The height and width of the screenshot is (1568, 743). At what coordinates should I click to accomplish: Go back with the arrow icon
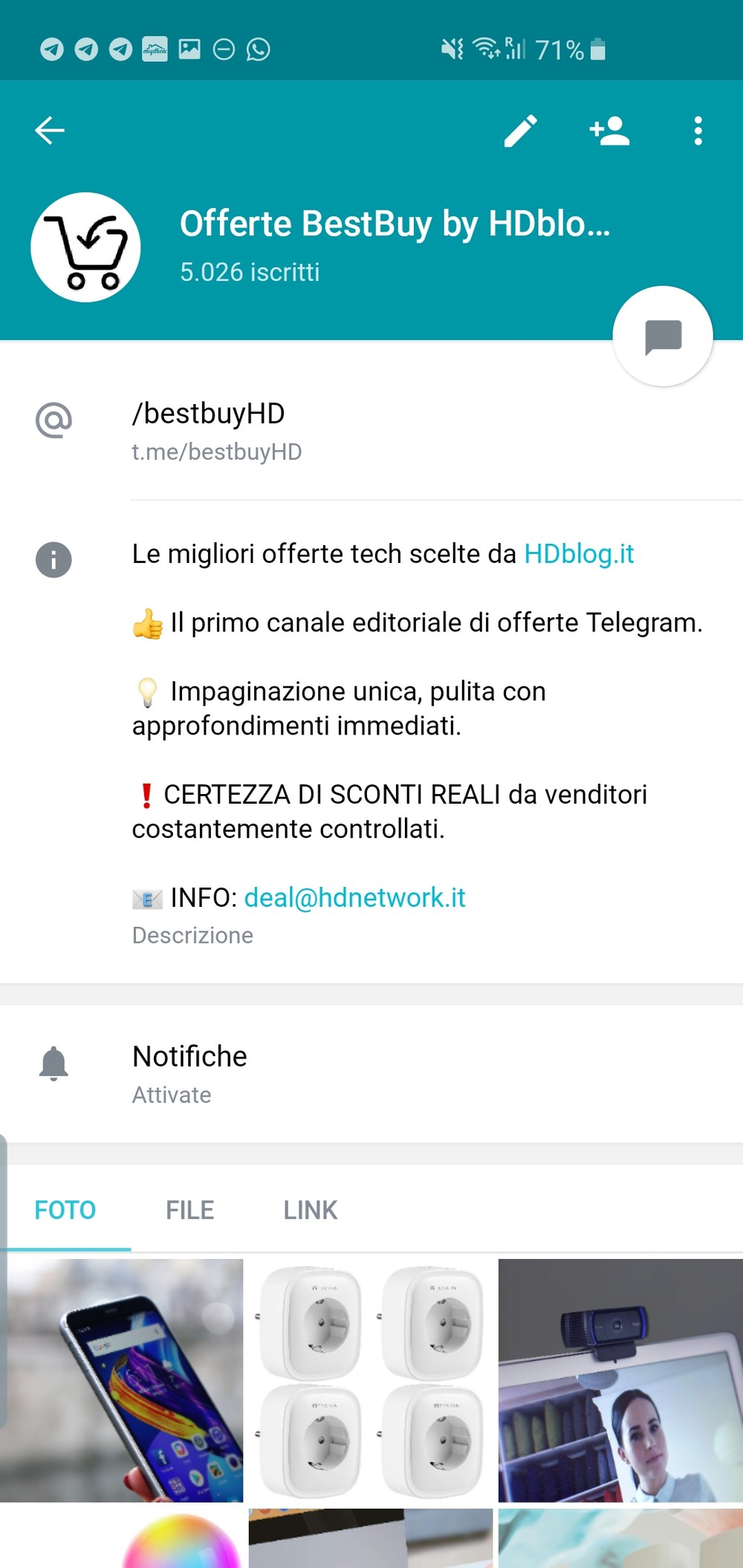[x=50, y=131]
